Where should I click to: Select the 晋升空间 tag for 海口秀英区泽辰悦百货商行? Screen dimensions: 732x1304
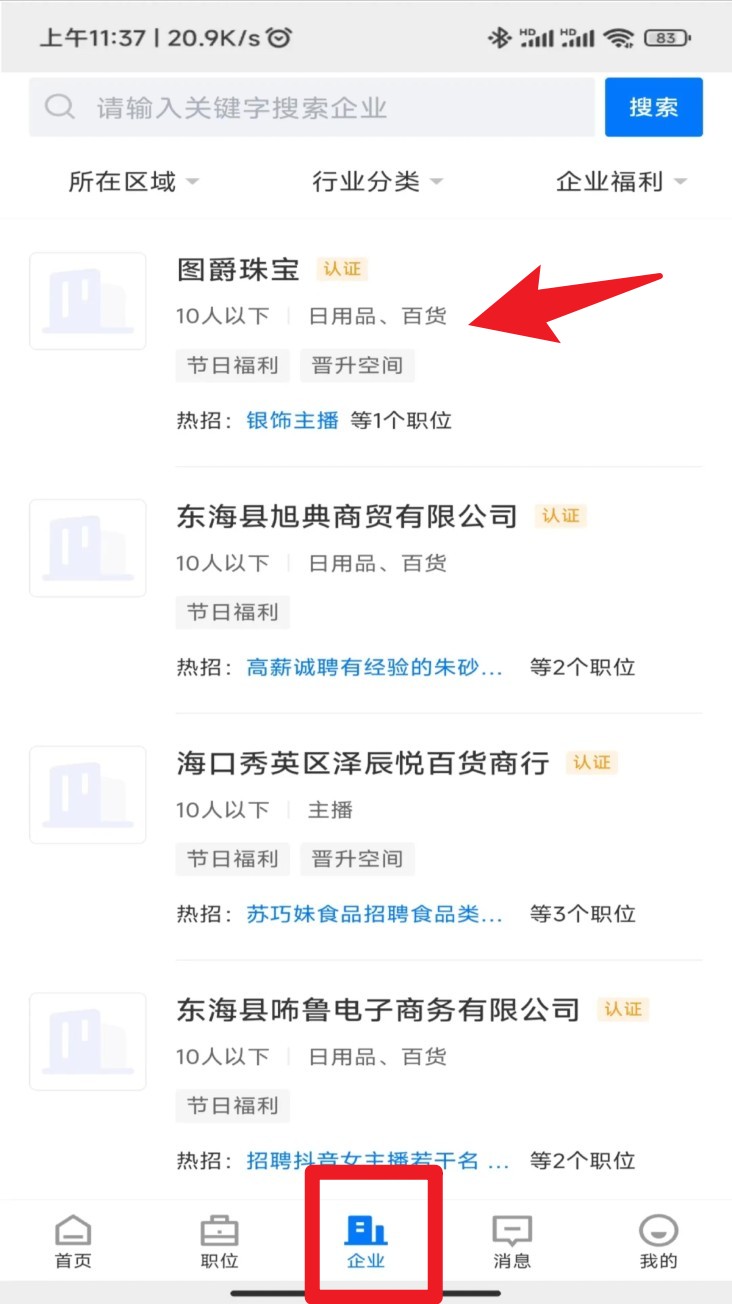tap(358, 859)
